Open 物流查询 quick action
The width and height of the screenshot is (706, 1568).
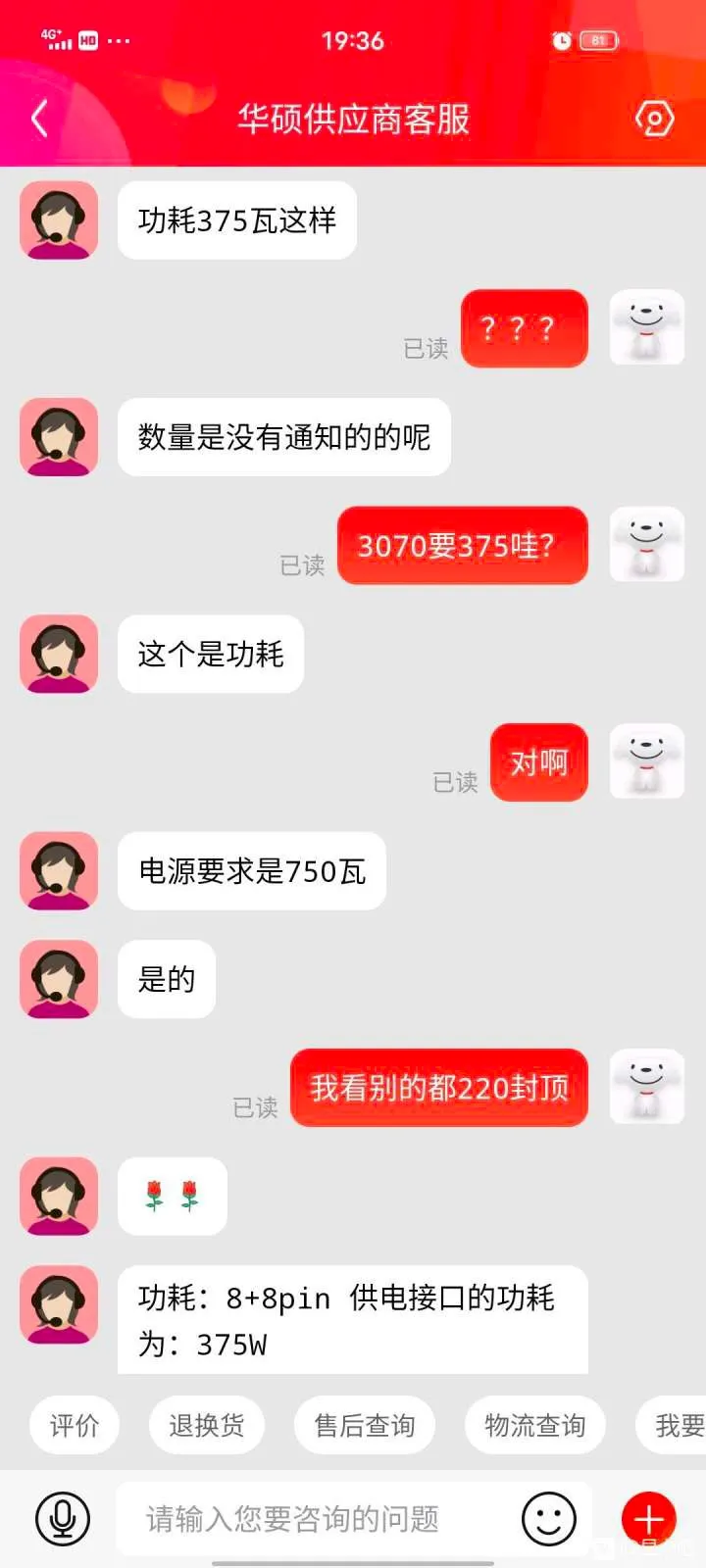(x=534, y=1425)
